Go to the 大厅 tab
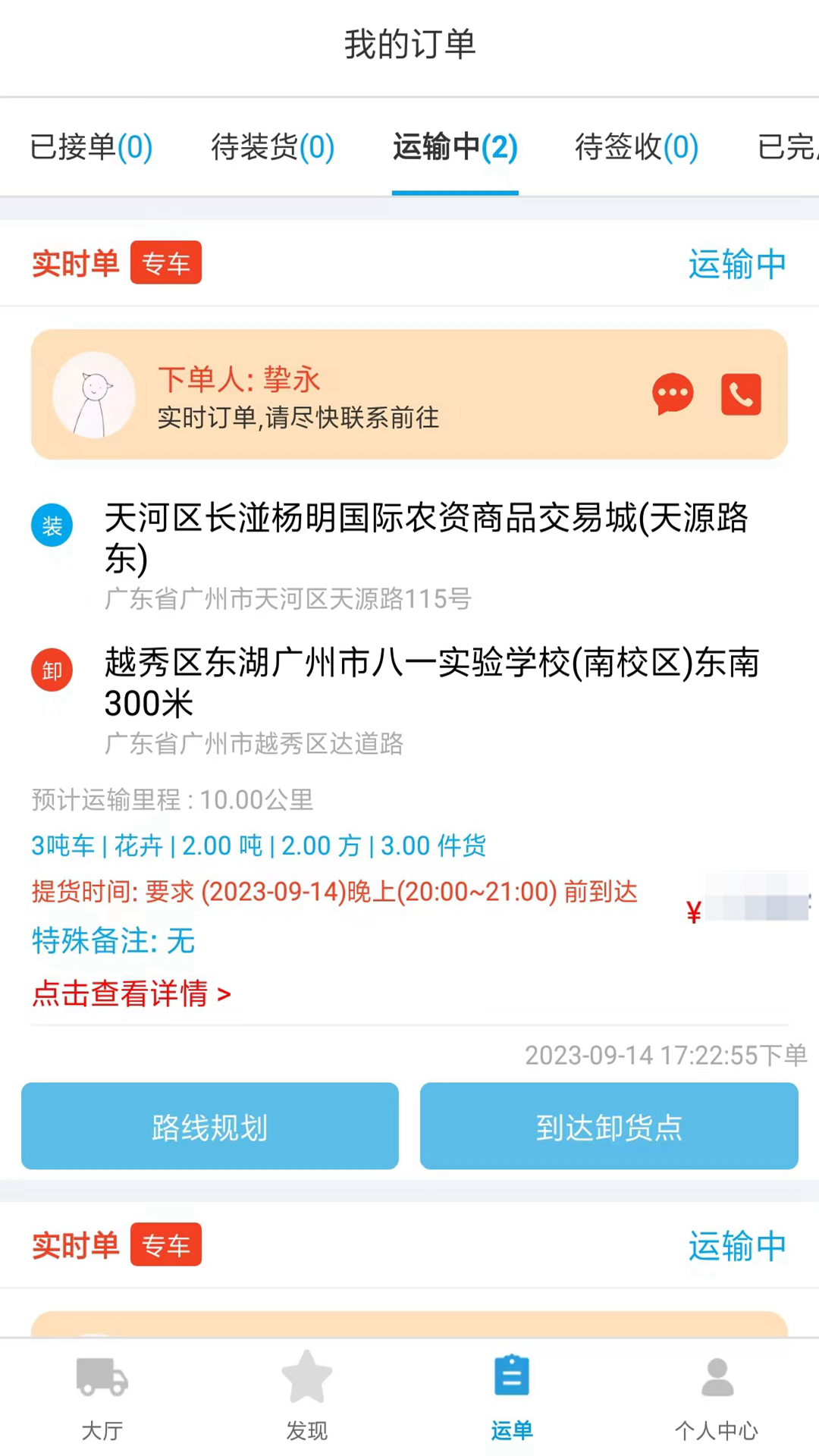819x1456 pixels. 102,1397
